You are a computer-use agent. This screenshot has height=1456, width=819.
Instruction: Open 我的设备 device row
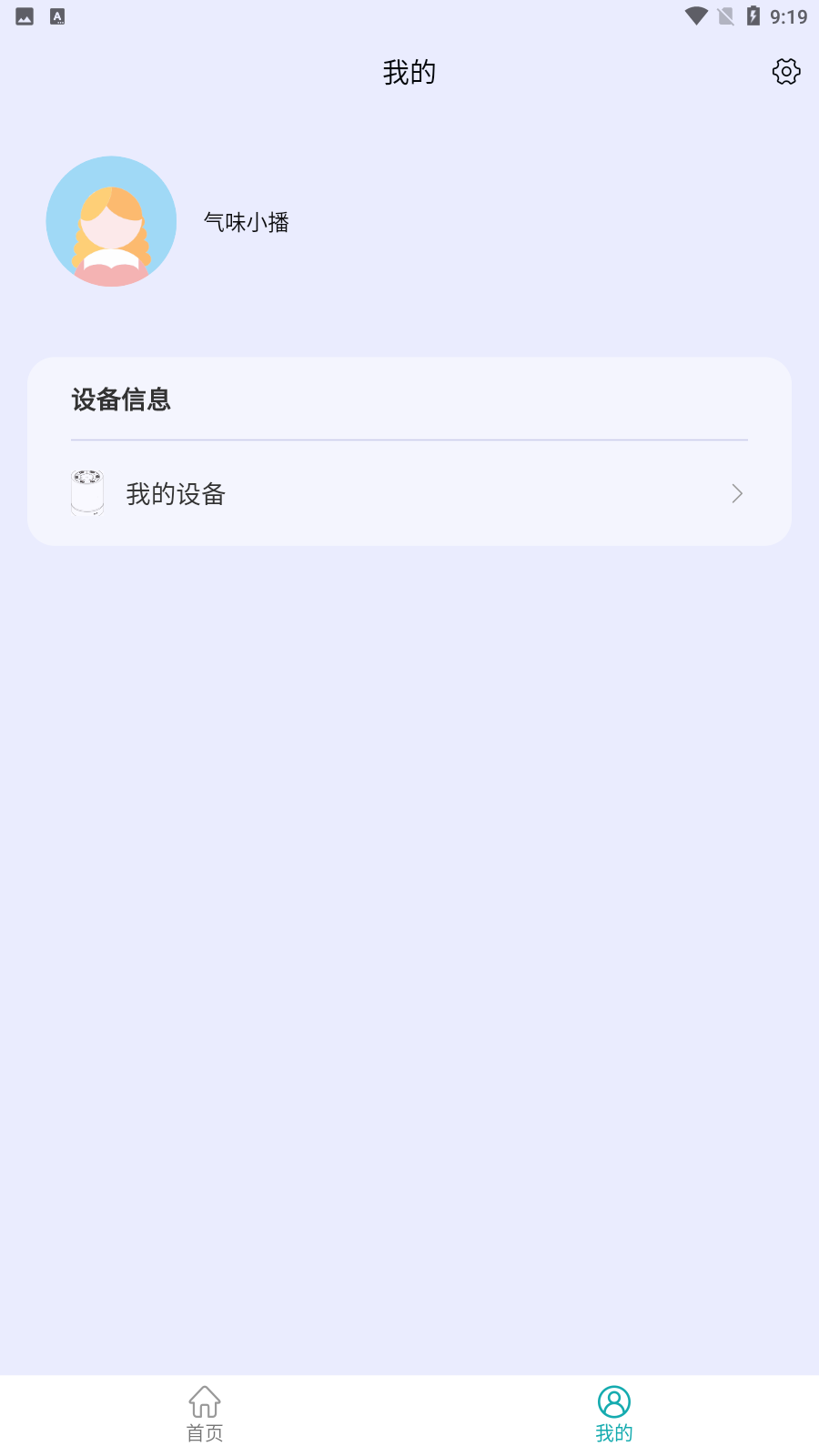click(x=409, y=494)
